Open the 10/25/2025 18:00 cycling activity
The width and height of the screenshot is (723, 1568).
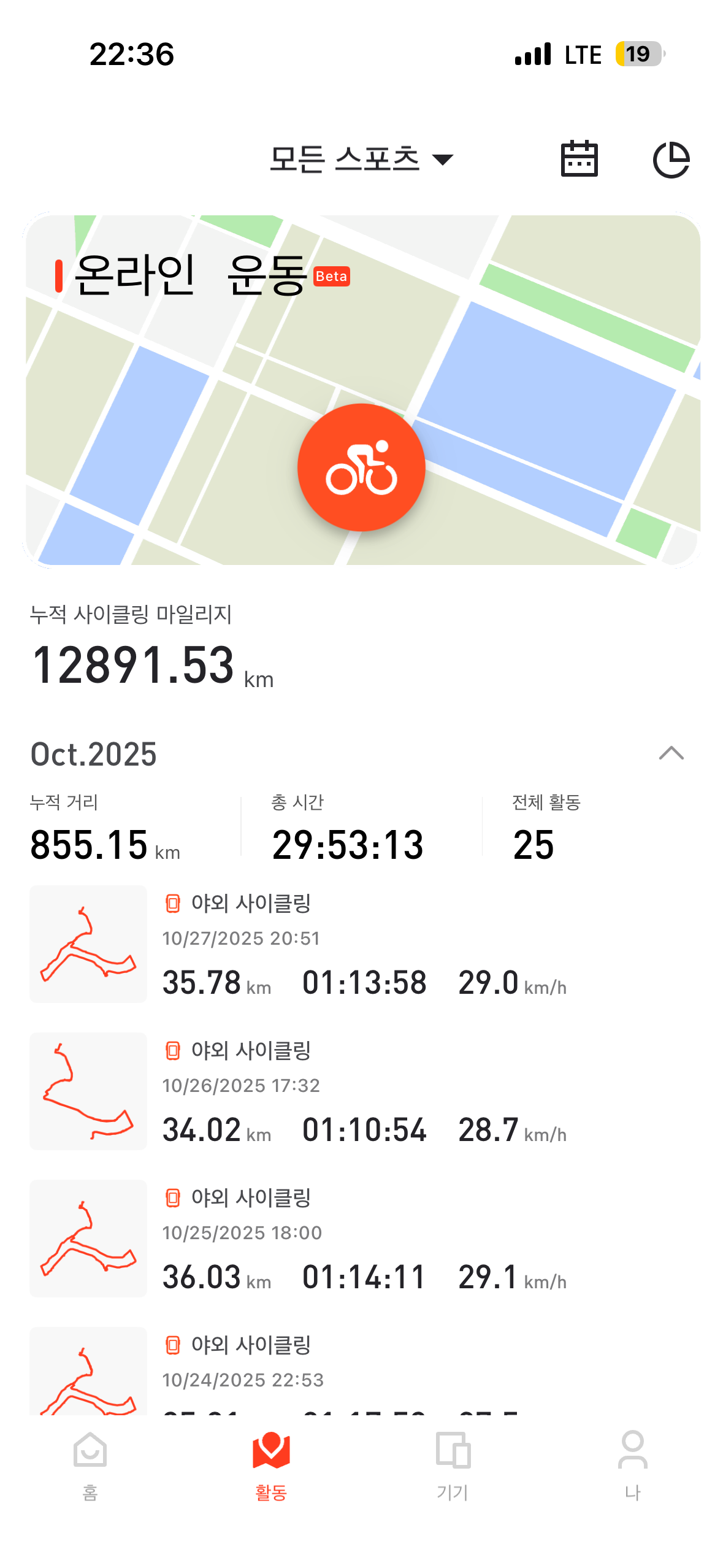[362, 1239]
